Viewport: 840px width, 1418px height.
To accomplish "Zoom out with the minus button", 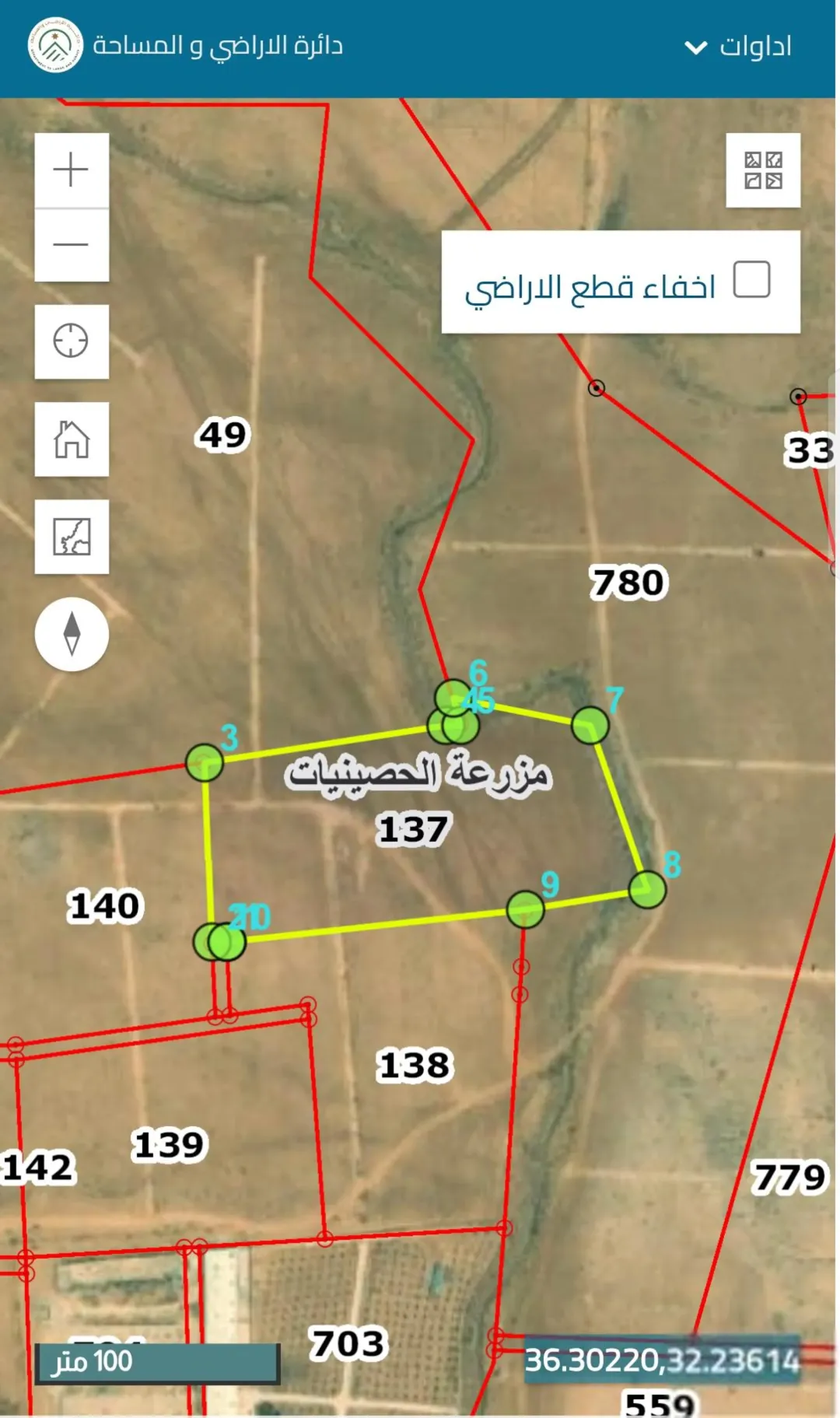I will 72,245.
